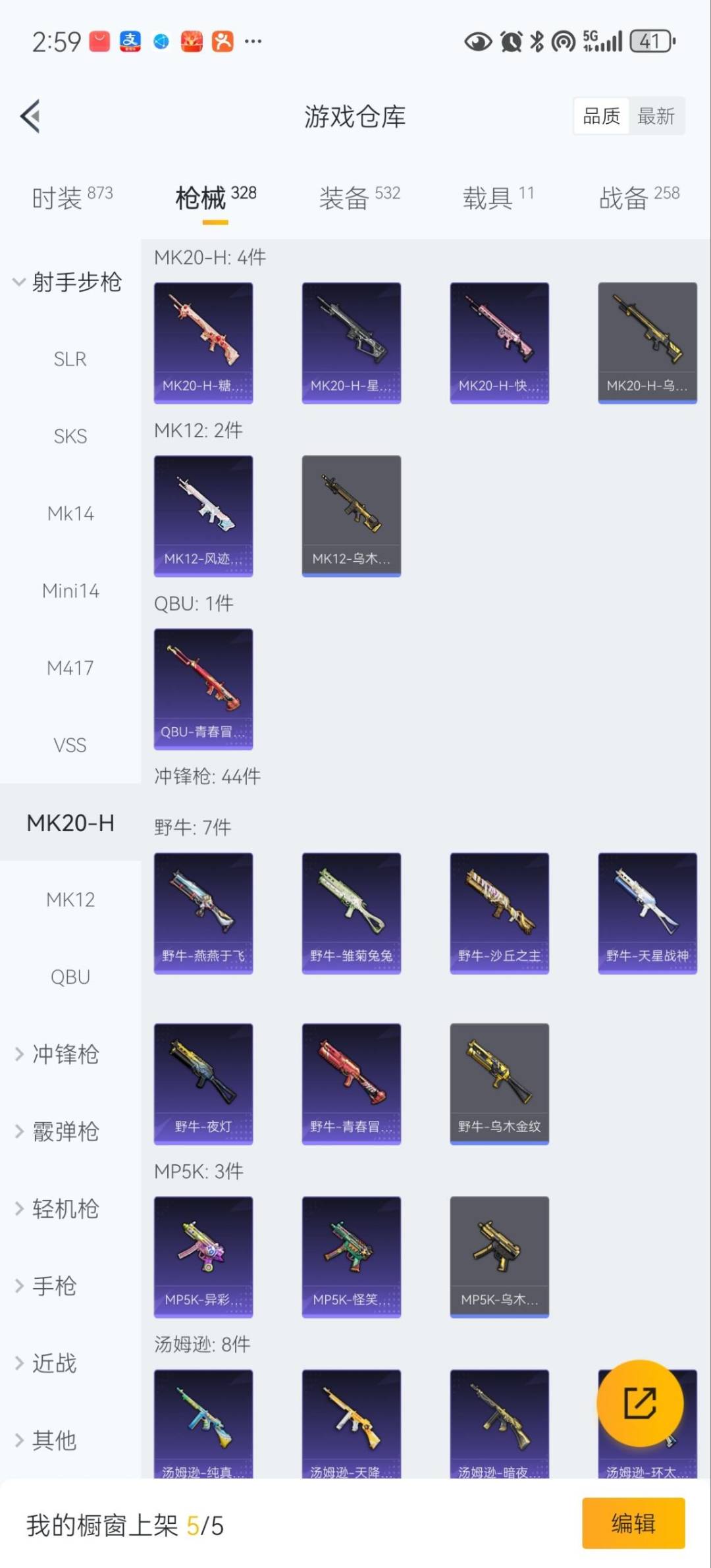
Task: Go back from 游戏仓库 page
Action: pyautogui.click(x=31, y=117)
